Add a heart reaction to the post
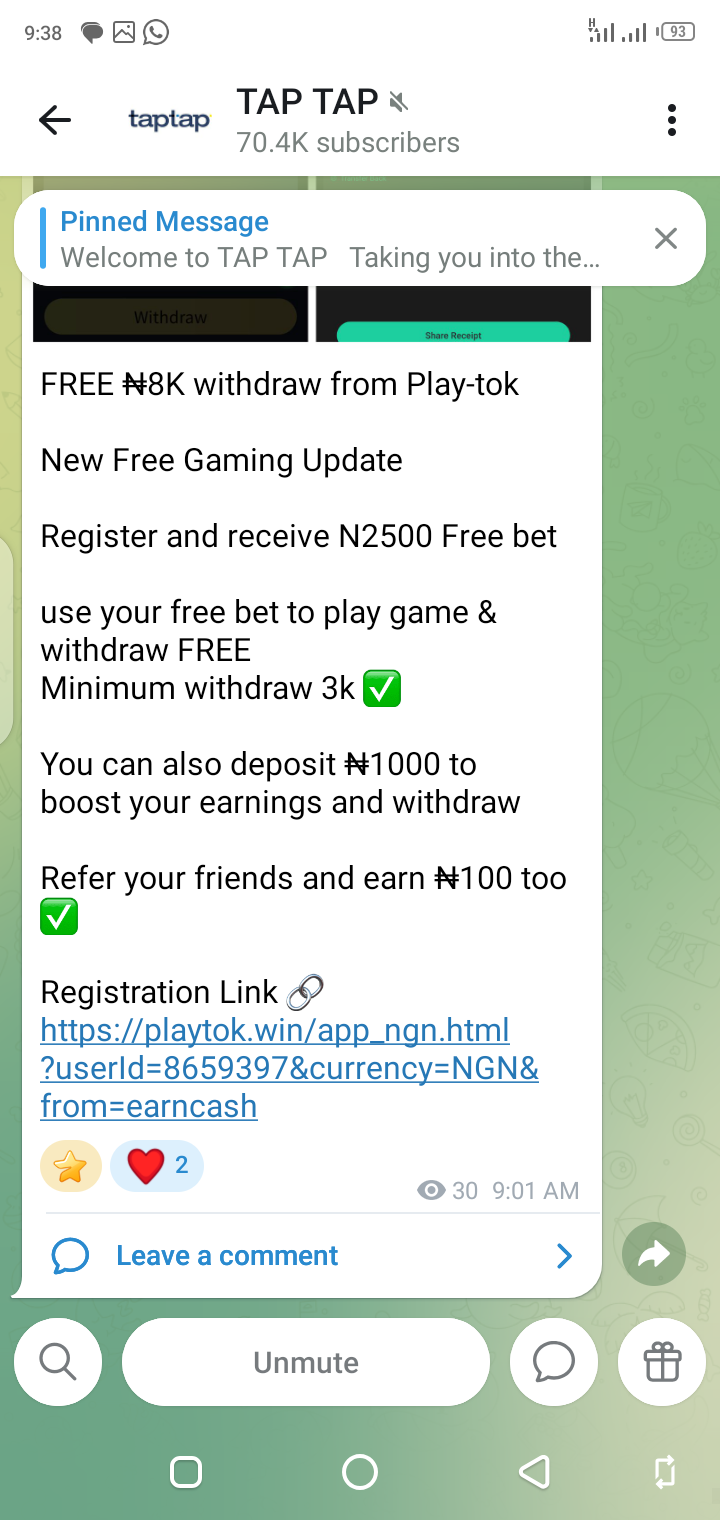The image size is (720, 1520). tap(157, 1166)
